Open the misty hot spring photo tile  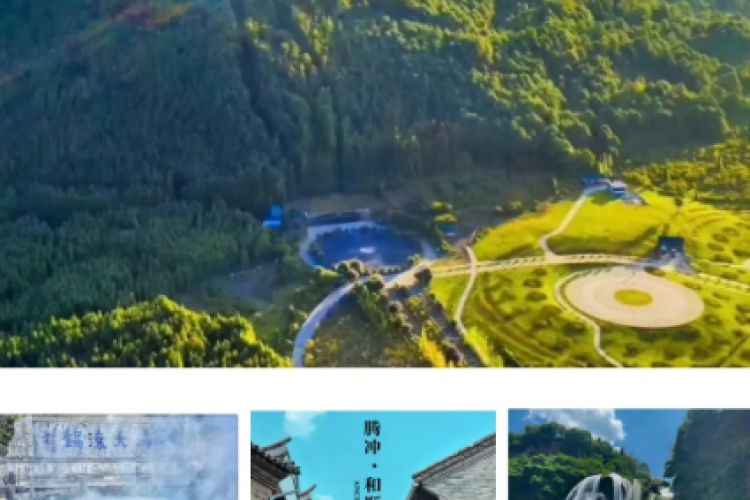pyautogui.click(x=119, y=457)
